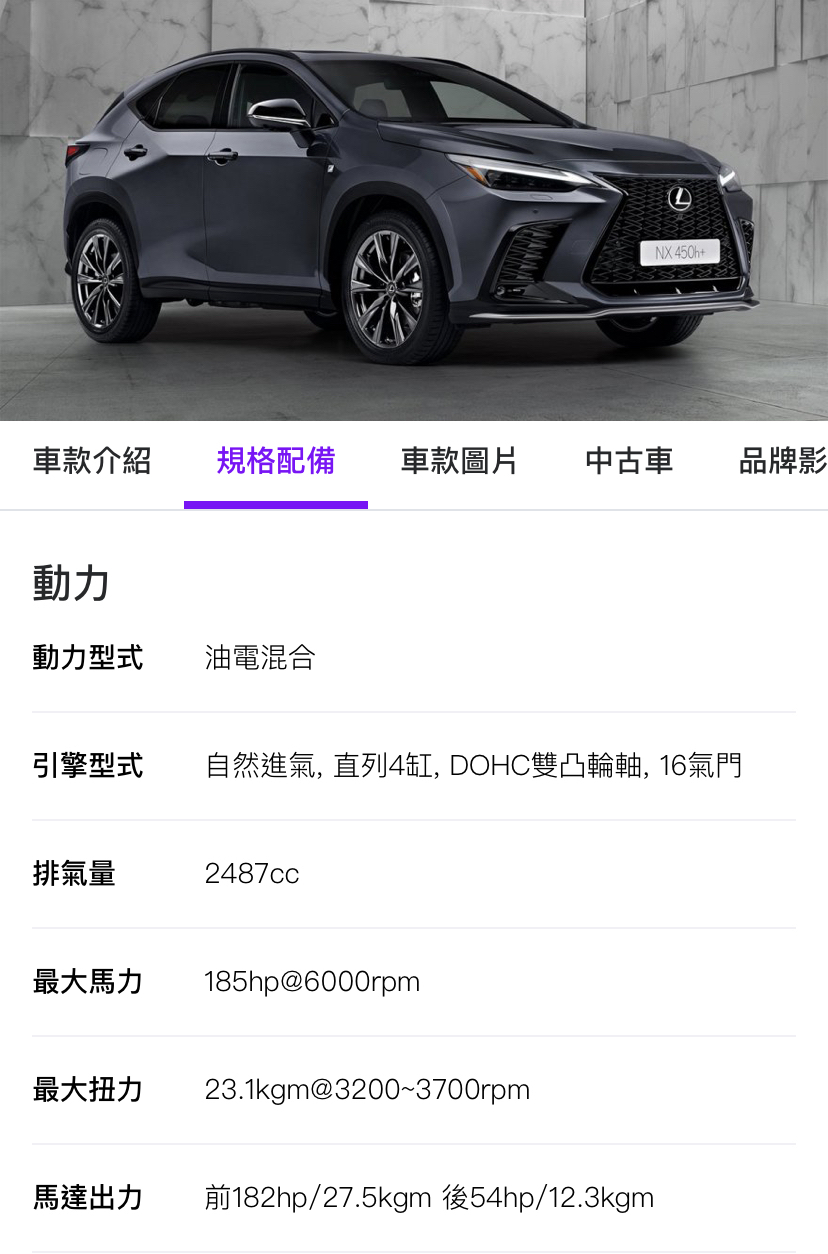Open the partly visible 品牌影 tab

coord(782,461)
